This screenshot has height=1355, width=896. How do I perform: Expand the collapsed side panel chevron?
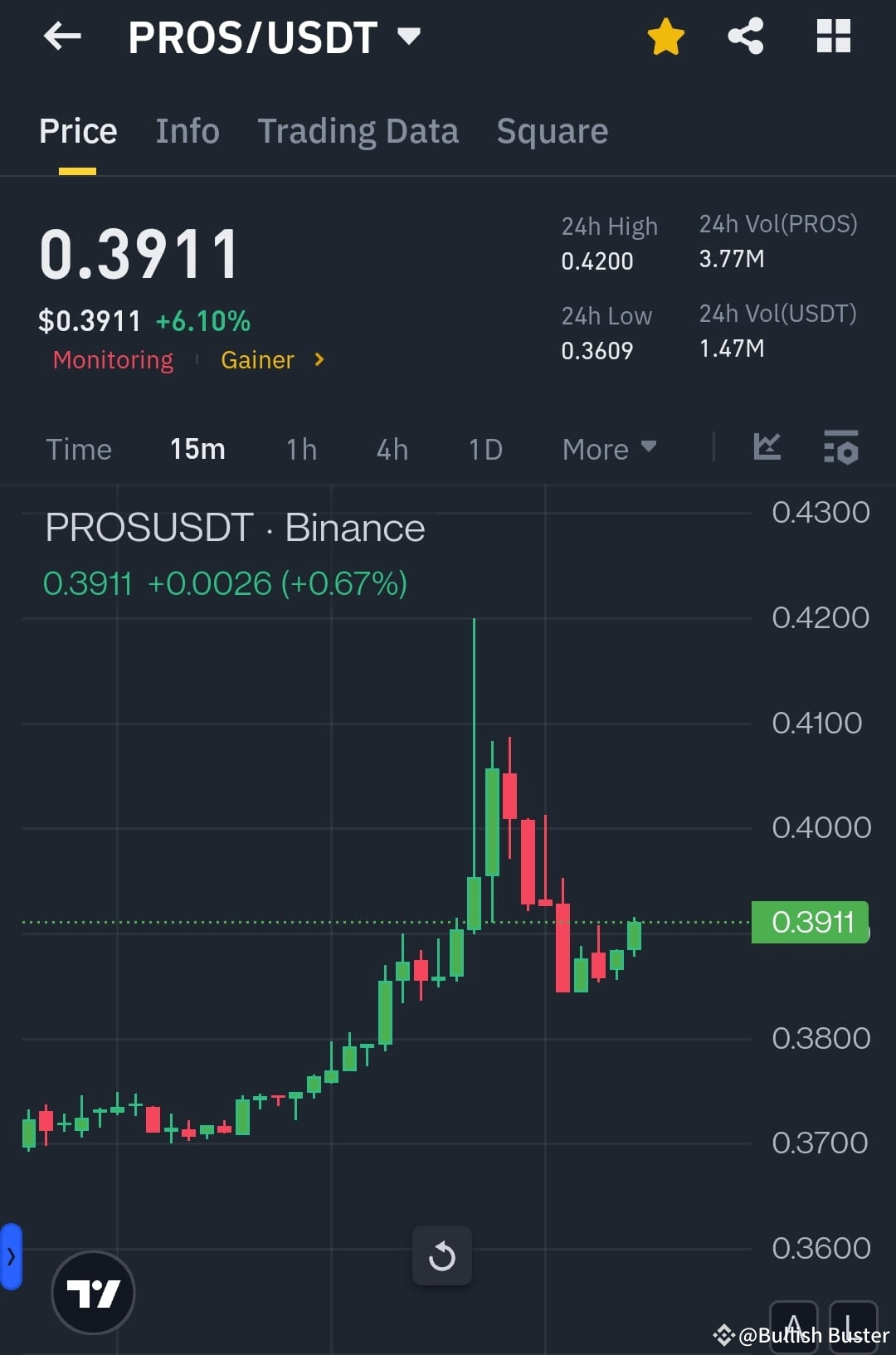[12, 1256]
